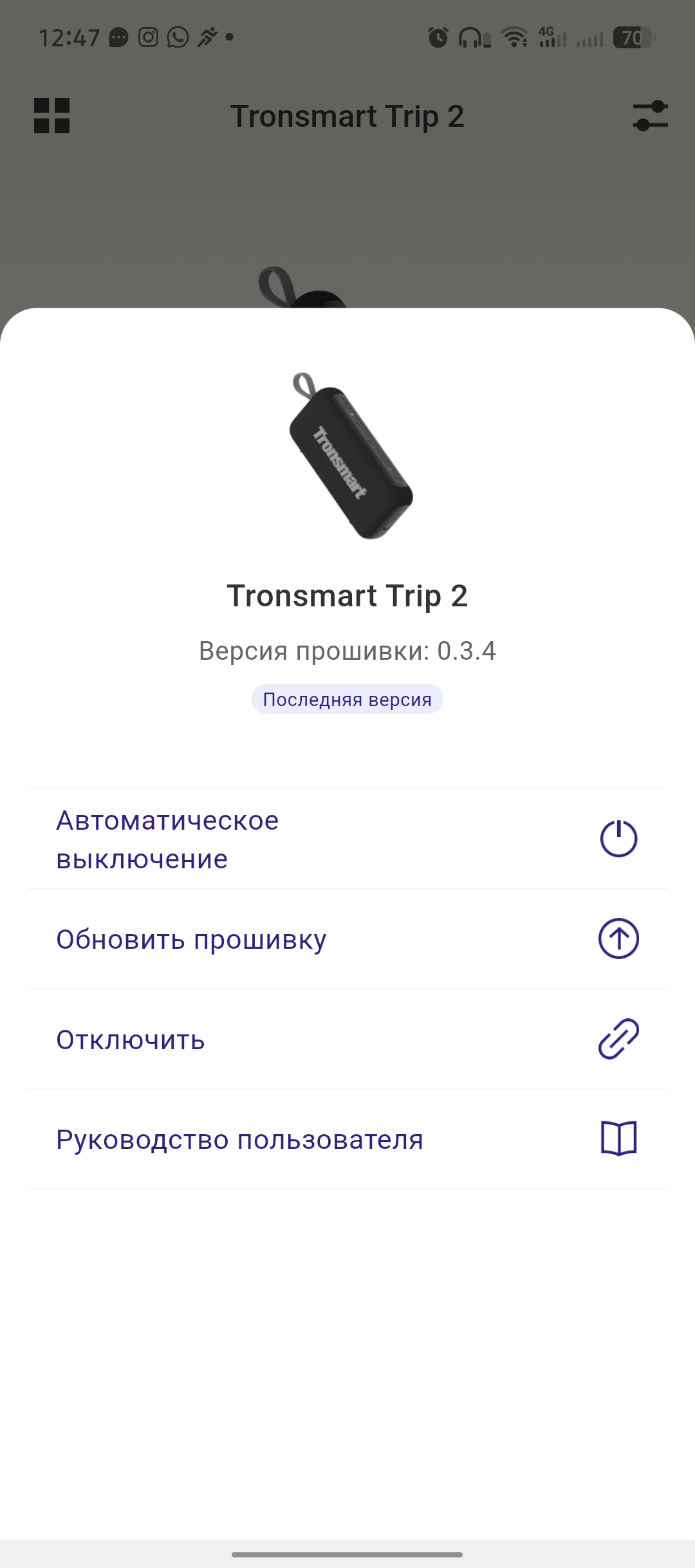Image resolution: width=695 pixels, height=1568 pixels.
Task: Open Руководство пользователя user manual
Action: (x=346, y=1139)
